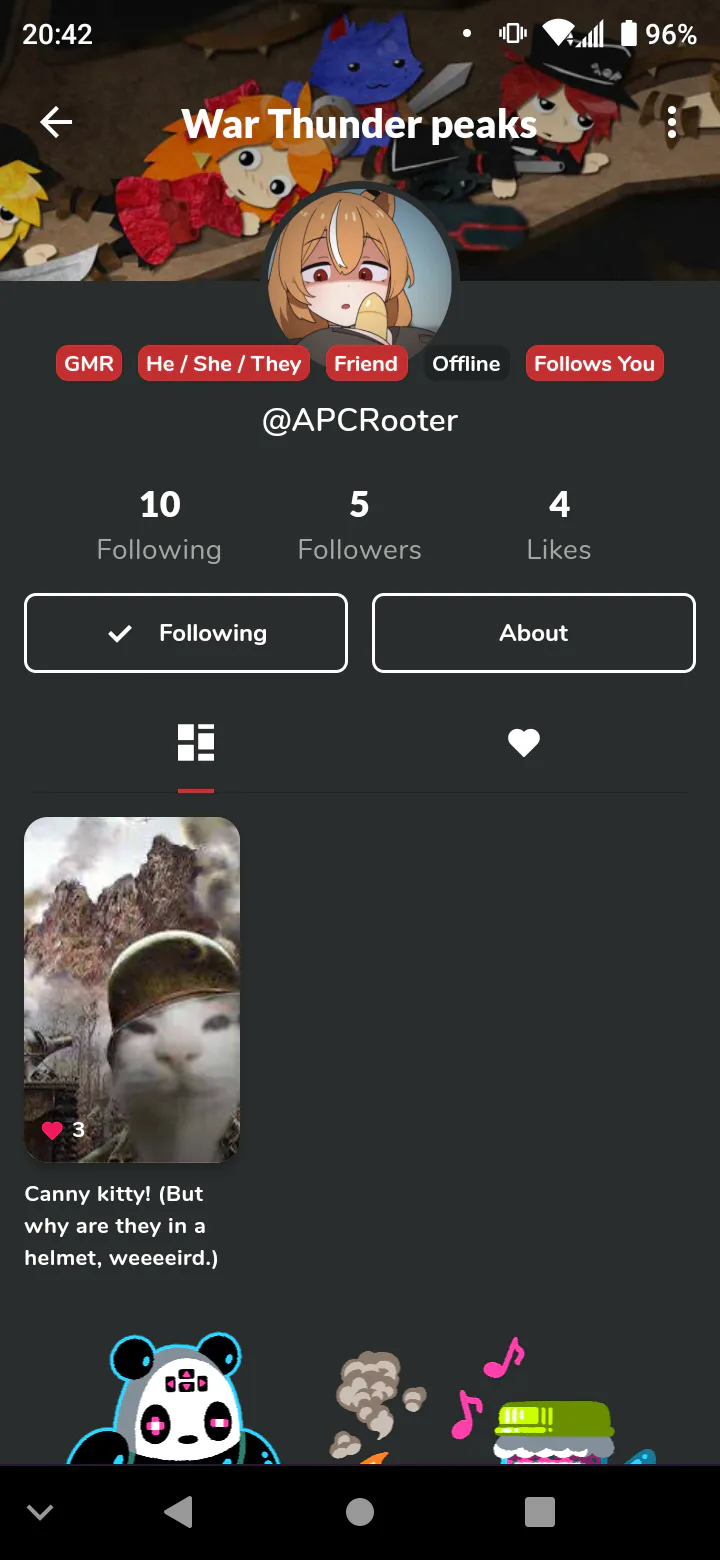The width and height of the screenshot is (720, 1560).
Task: Switch to the liked posts heart tab
Action: point(524,743)
